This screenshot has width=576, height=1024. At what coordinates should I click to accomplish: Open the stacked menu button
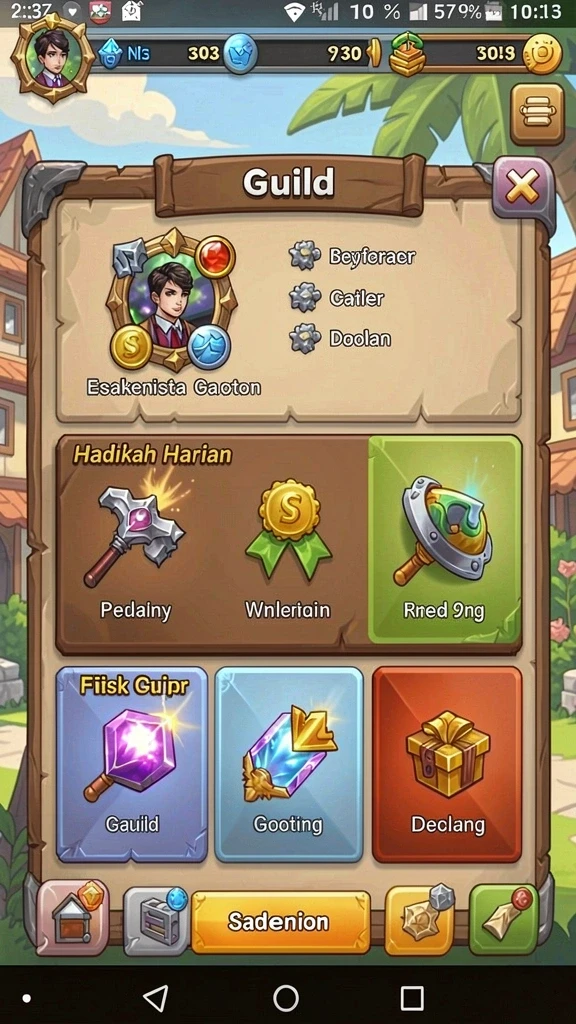click(x=537, y=114)
